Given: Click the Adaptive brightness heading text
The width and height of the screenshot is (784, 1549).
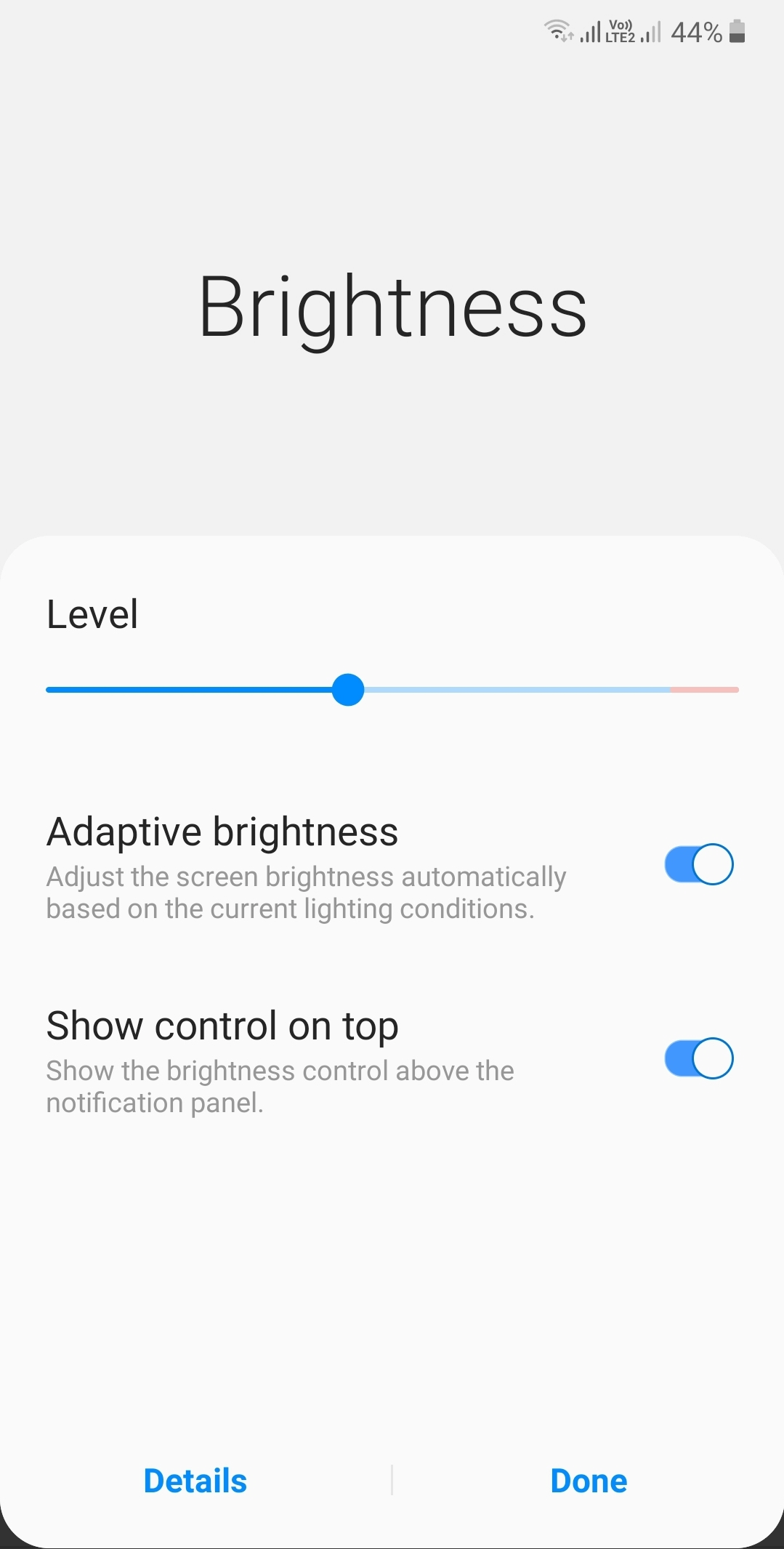Looking at the screenshot, I should (x=222, y=831).
